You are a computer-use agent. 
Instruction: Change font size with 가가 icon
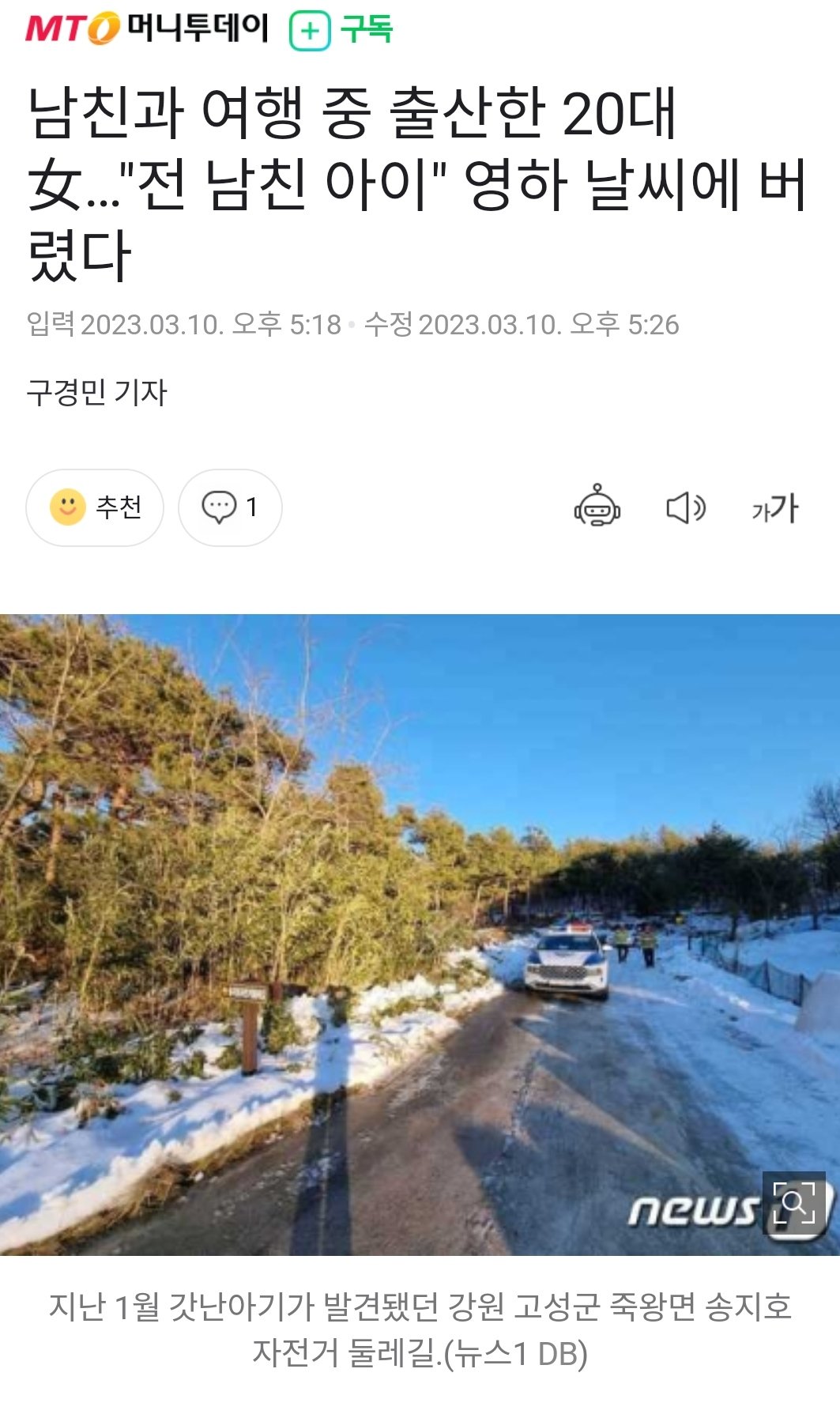coord(774,507)
